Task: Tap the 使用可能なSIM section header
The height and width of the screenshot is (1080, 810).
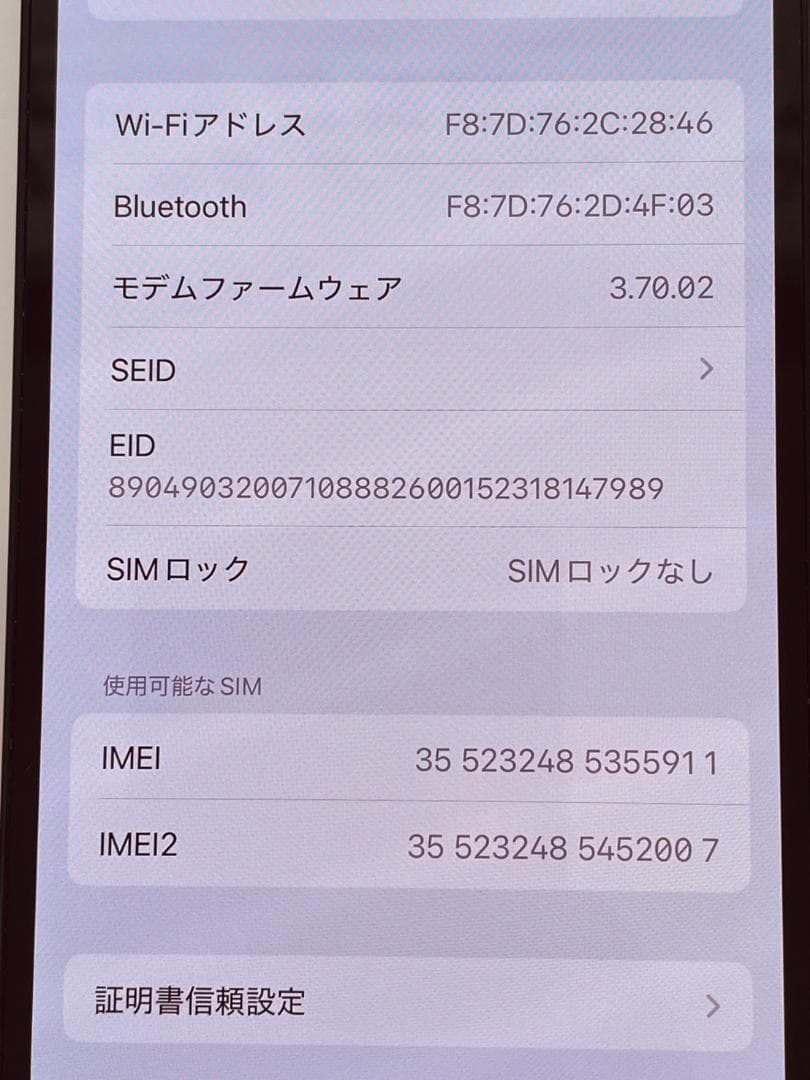Action: 178,686
